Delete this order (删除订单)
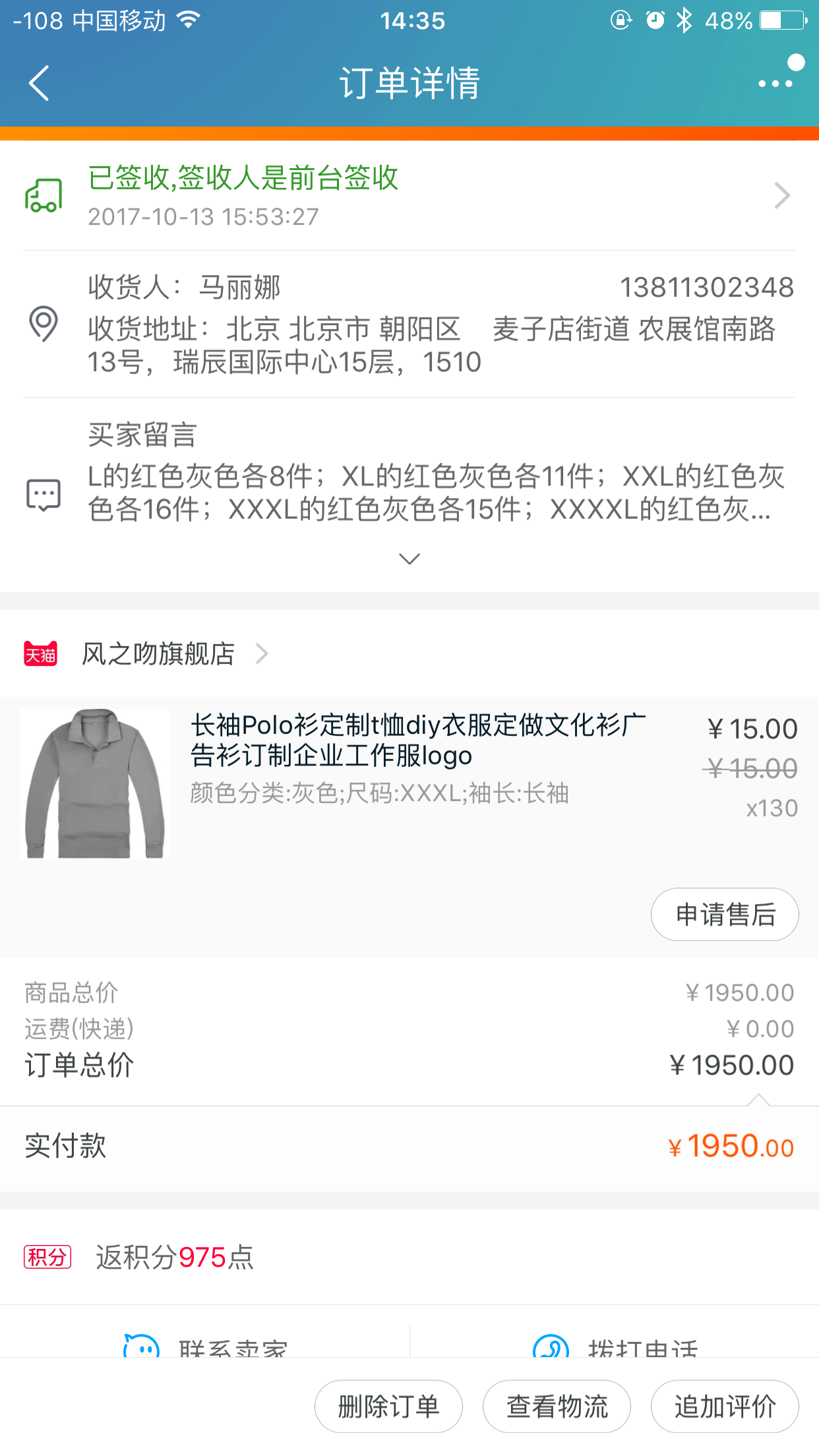 [x=388, y=1407]
